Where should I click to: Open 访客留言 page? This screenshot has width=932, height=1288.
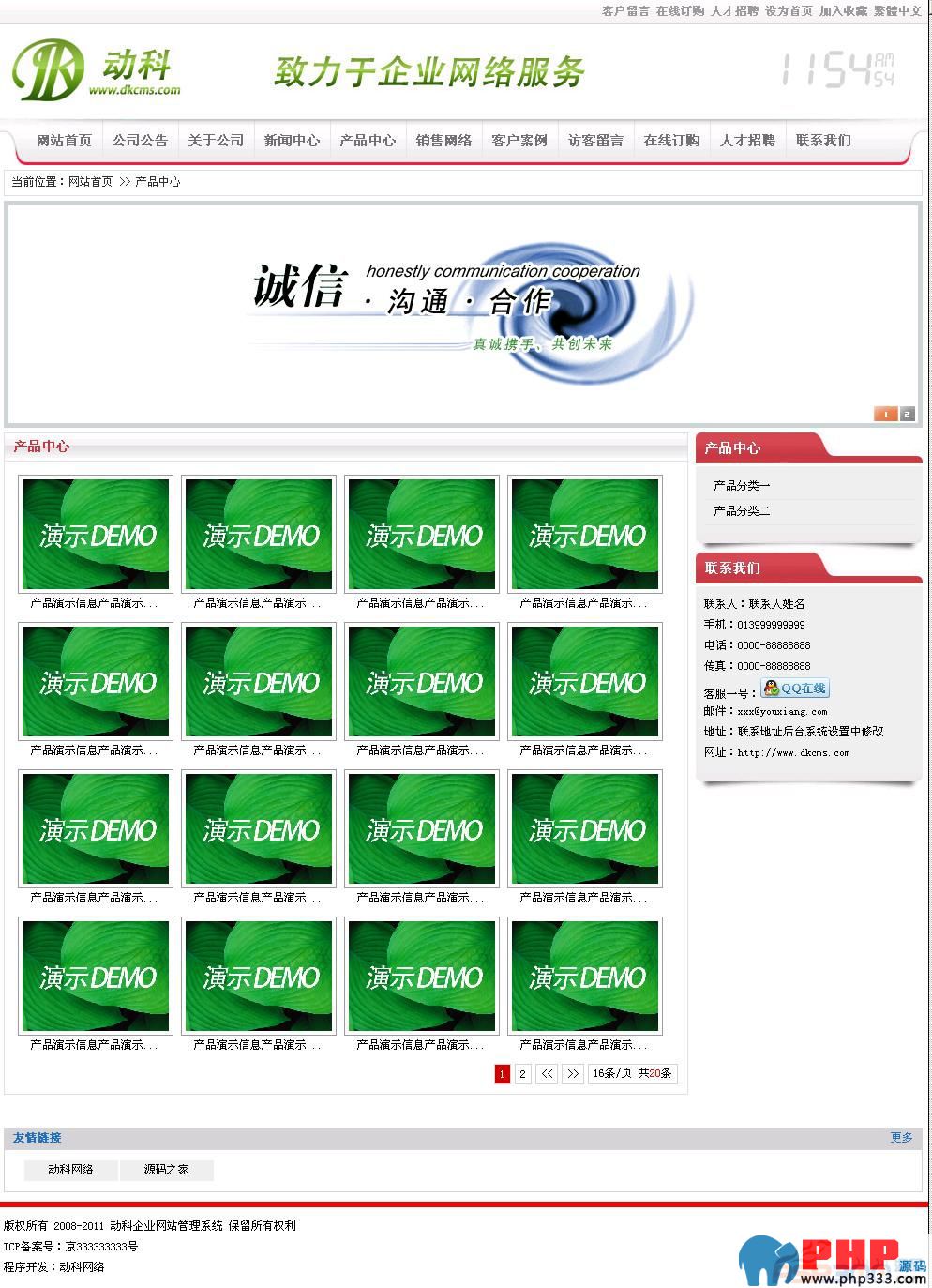[595, 141]
